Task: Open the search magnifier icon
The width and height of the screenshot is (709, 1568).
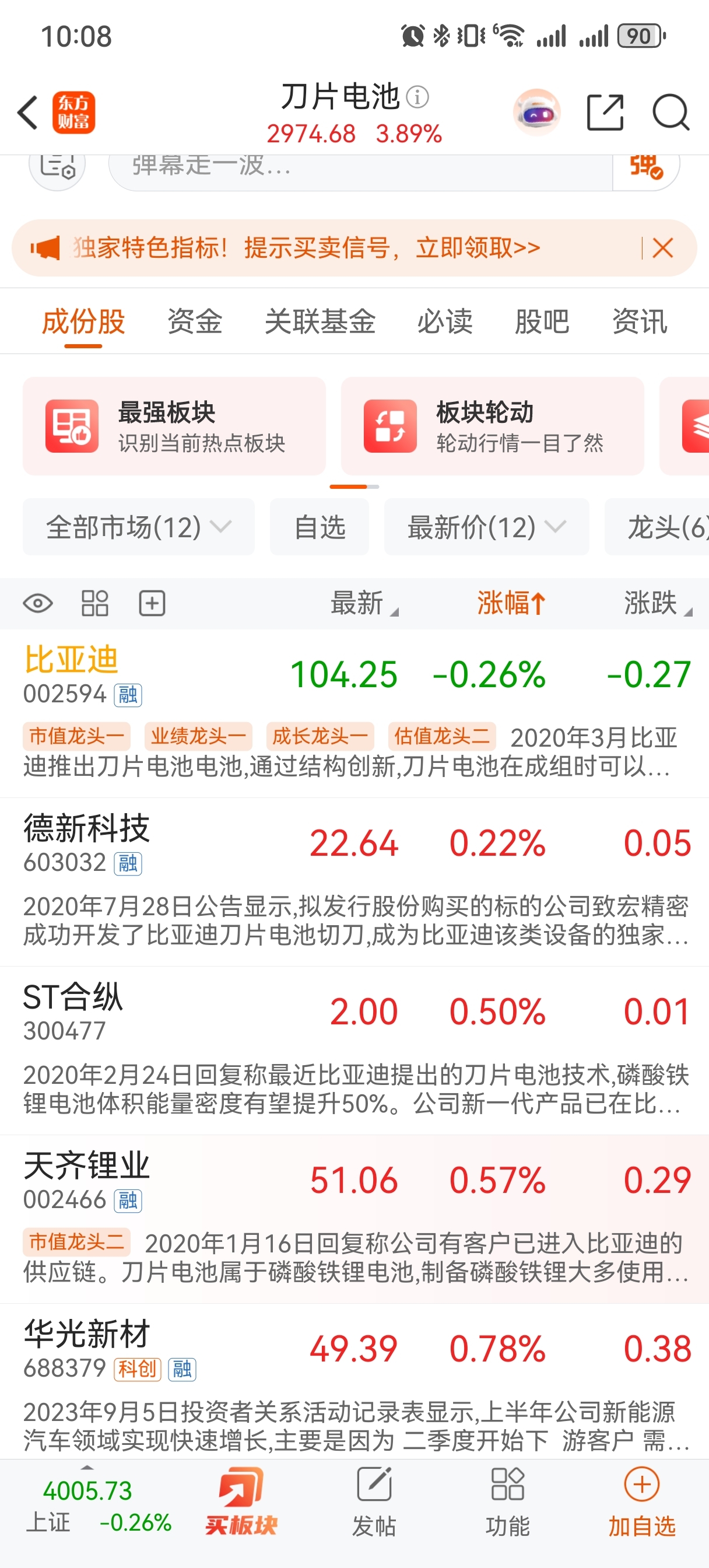Action: click(x=670, y=113)
